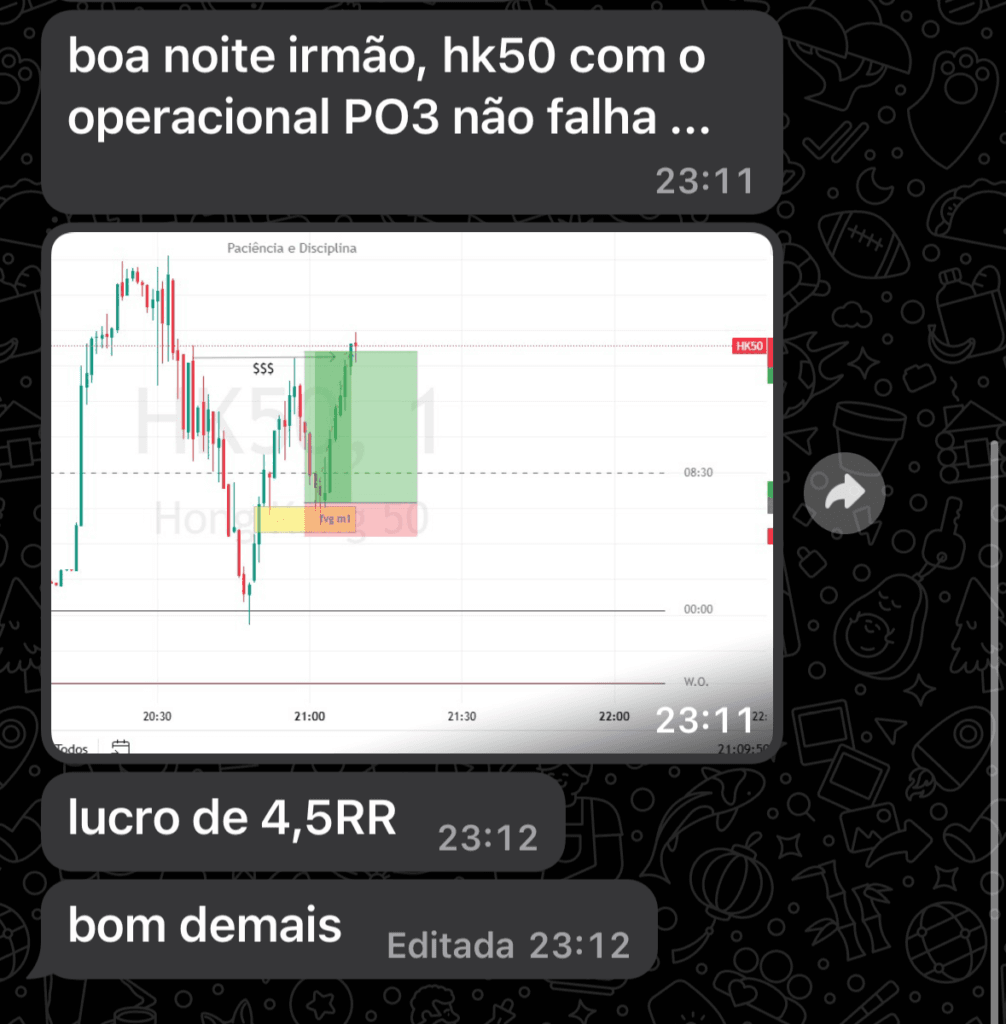Forward the chart image using the arrow
The image size is (1006, 1024).
tap(844, 492)
